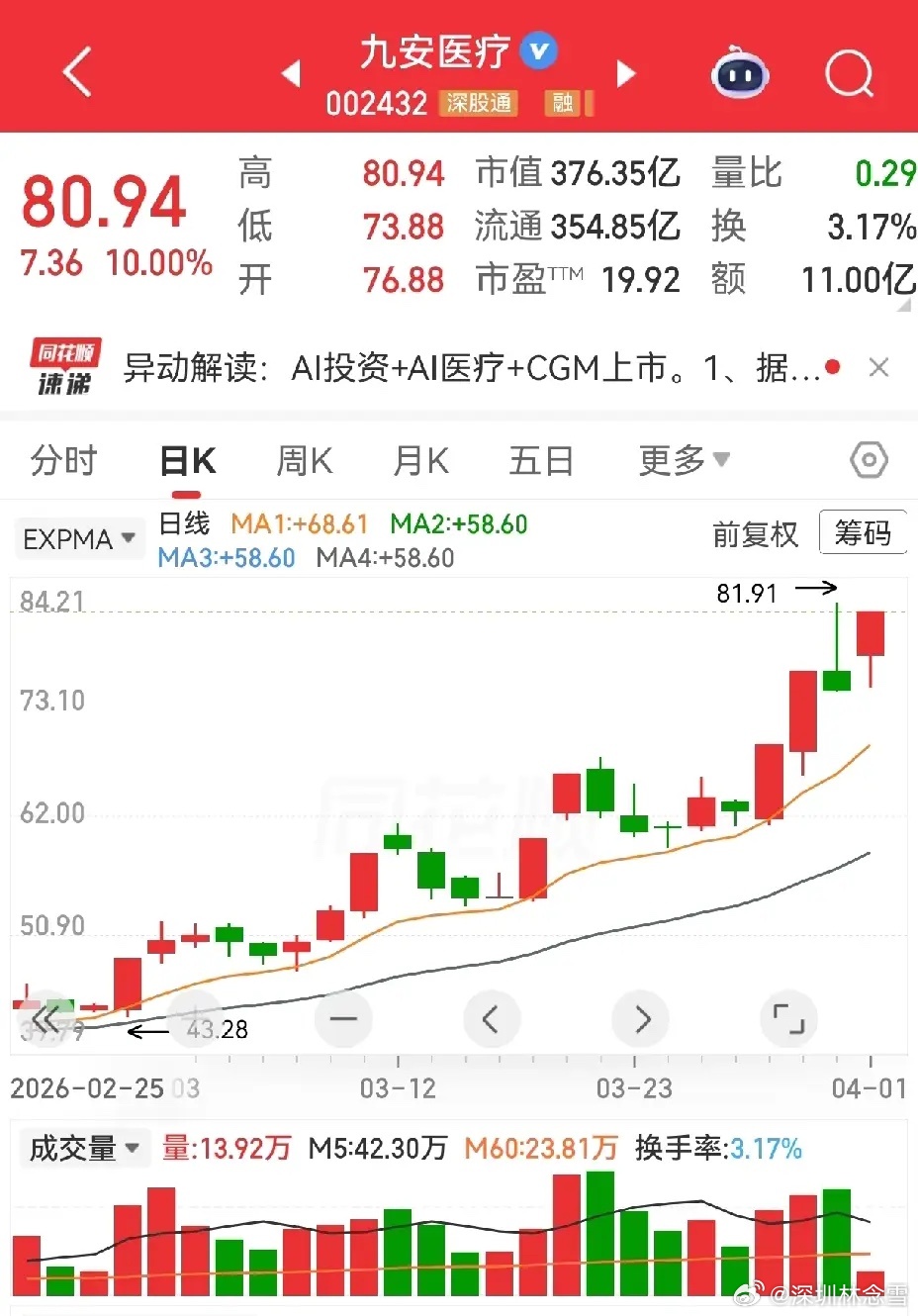This screenshot has width=918, height=1316.
Task: Open the AI robot assistant
Action: click(x=740, y=72)
